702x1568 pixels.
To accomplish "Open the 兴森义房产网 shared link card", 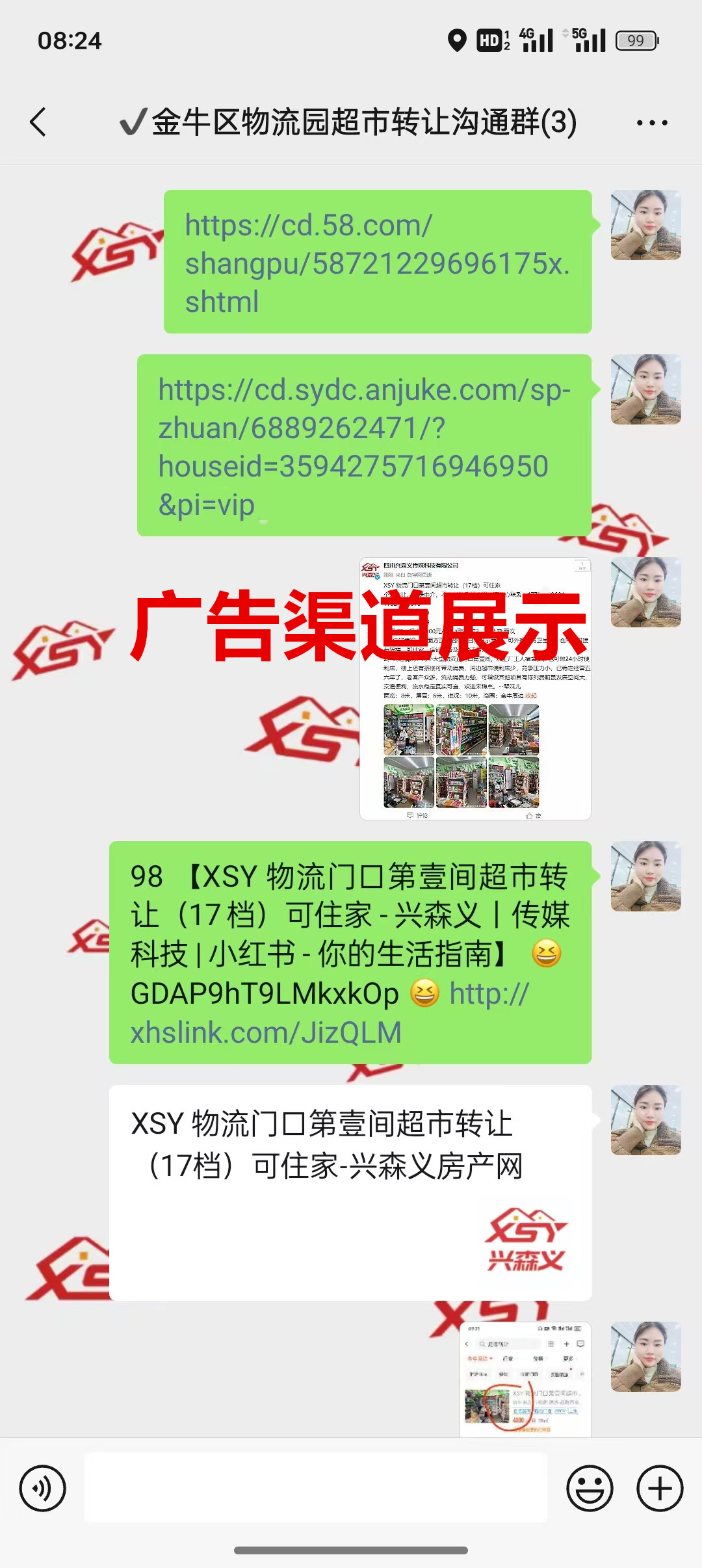I will 350,1192.
